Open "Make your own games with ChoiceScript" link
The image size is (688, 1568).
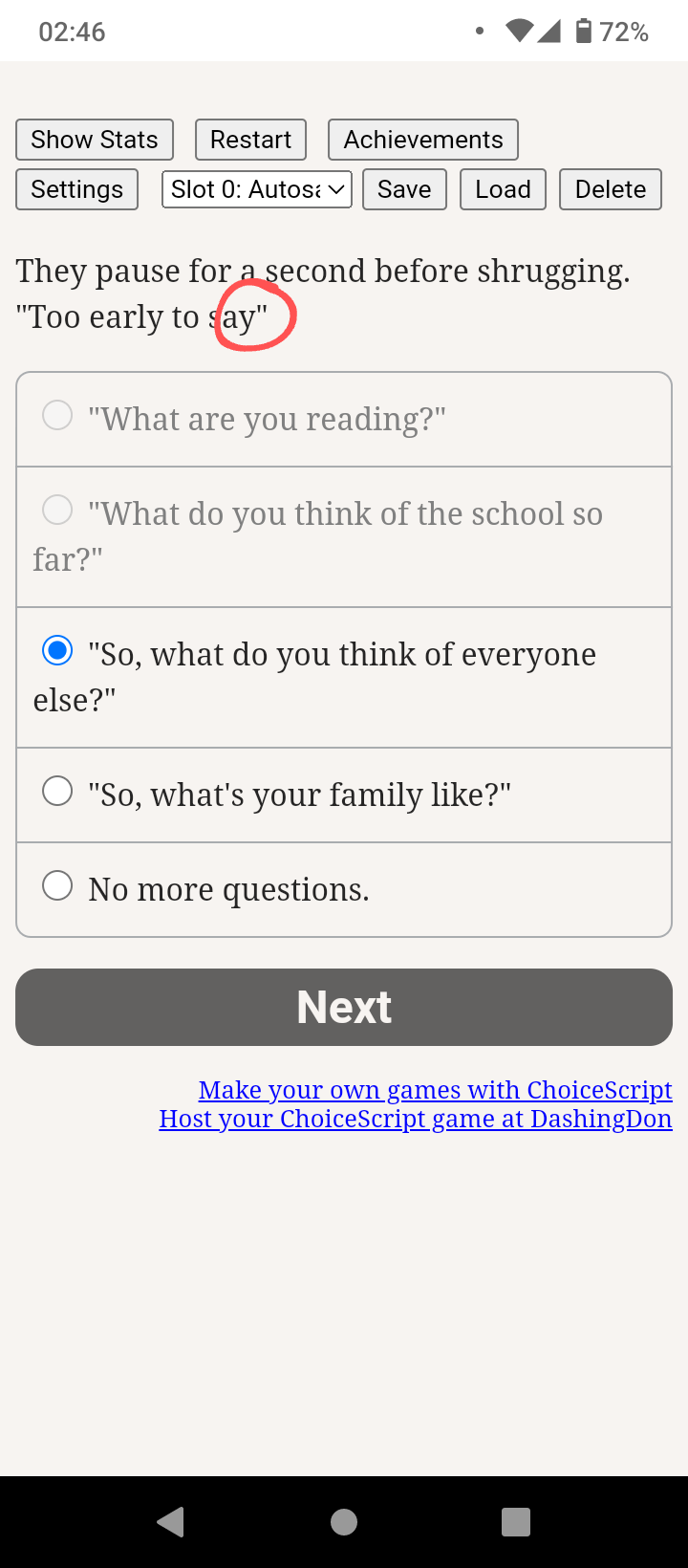435,1090
